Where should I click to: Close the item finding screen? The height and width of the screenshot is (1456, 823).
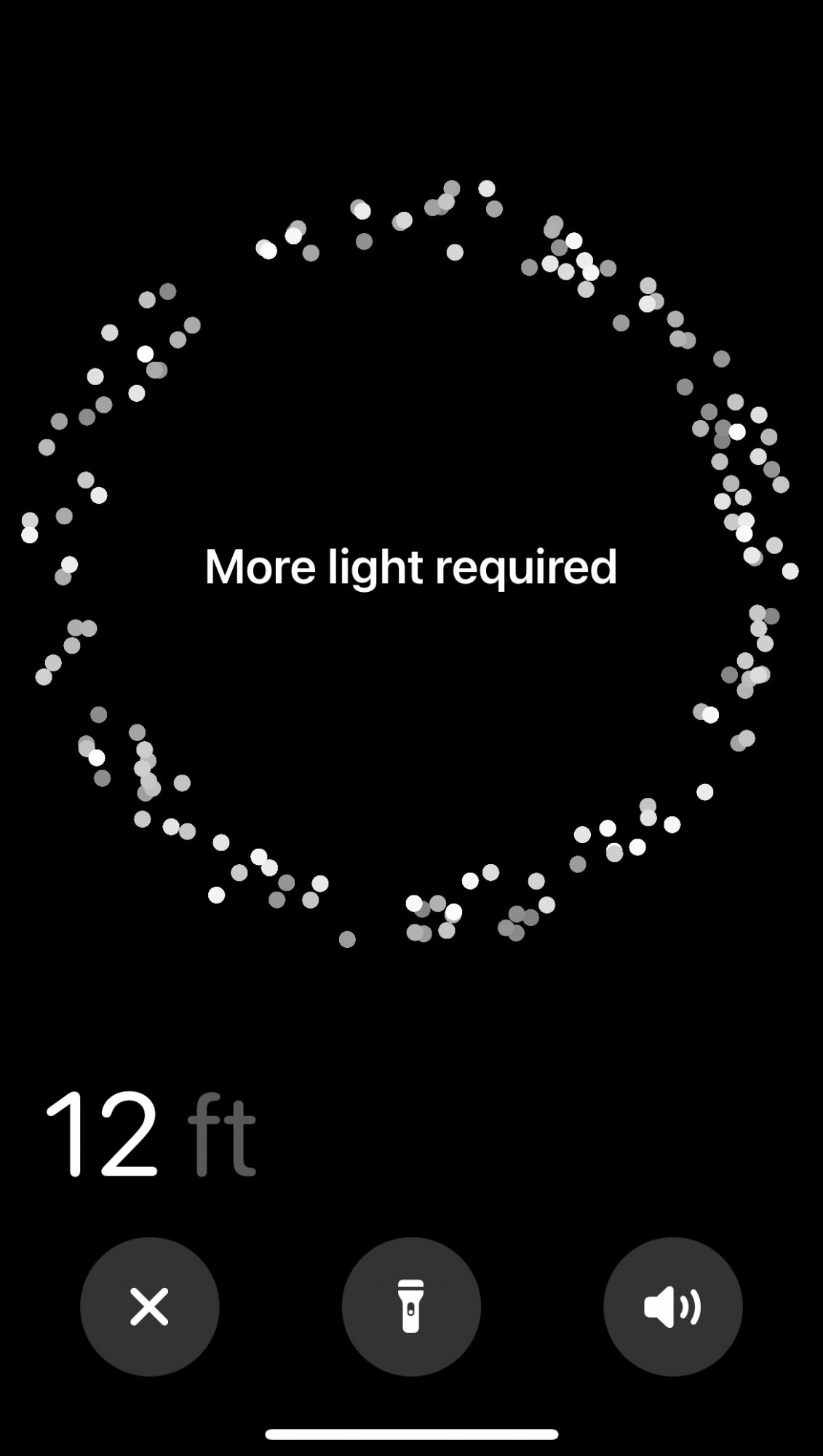(x=149, y=1306)
